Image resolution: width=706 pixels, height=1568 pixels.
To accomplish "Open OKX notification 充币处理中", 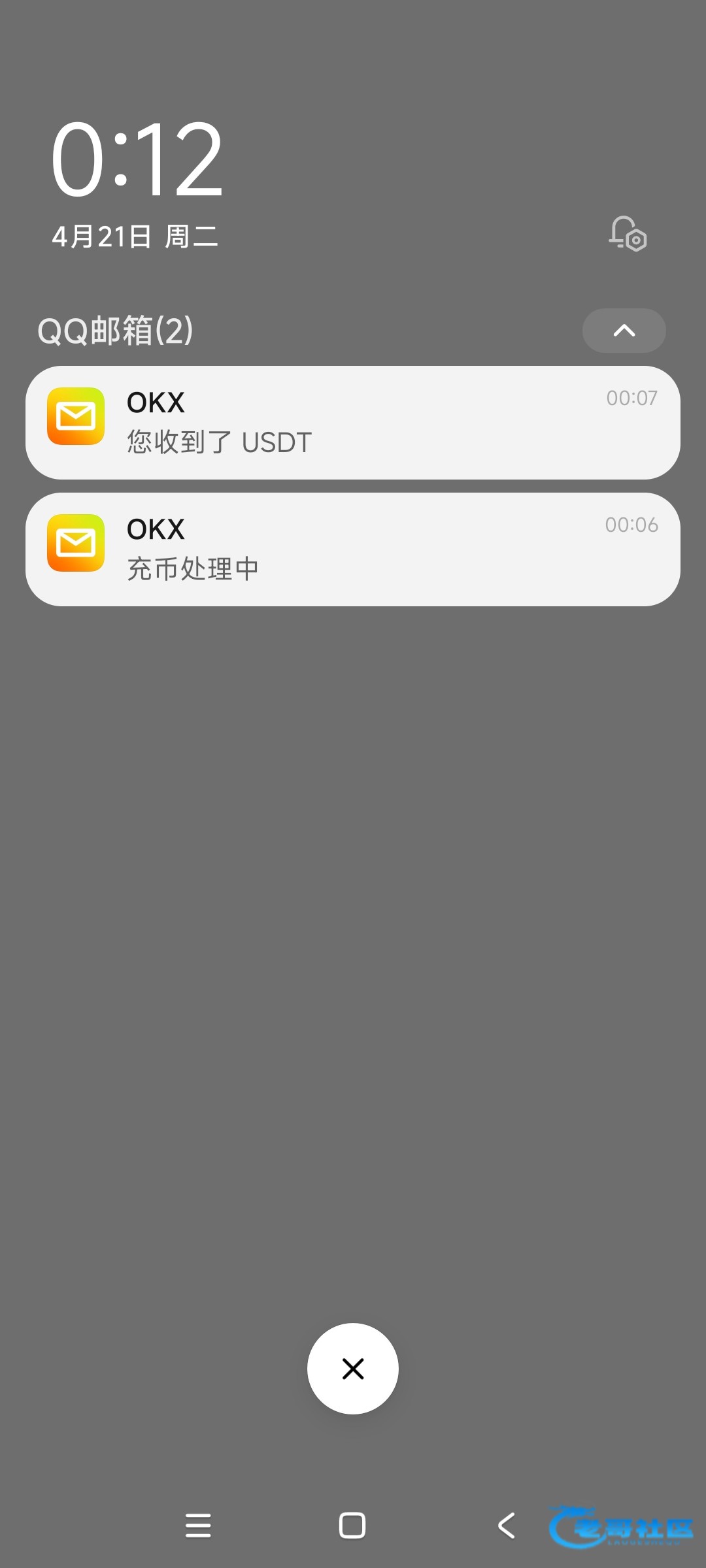I will coord(353,549).
